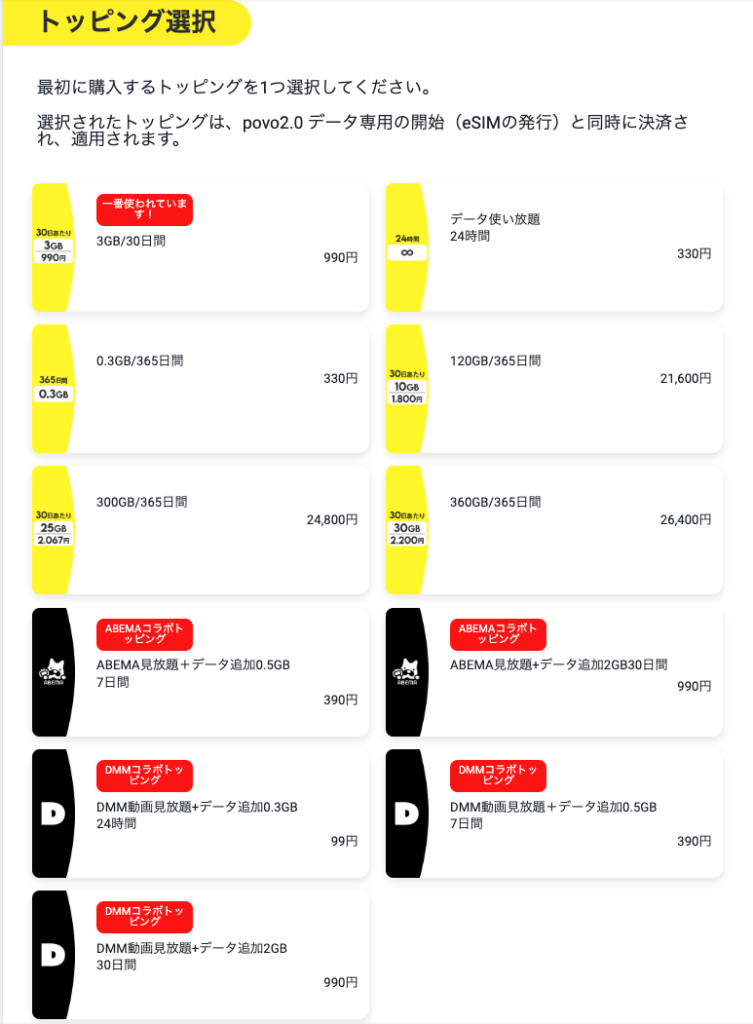
Task: Choose ABEMA見放題+データ追加2GB30日間 card
Action: click(554, 672)
